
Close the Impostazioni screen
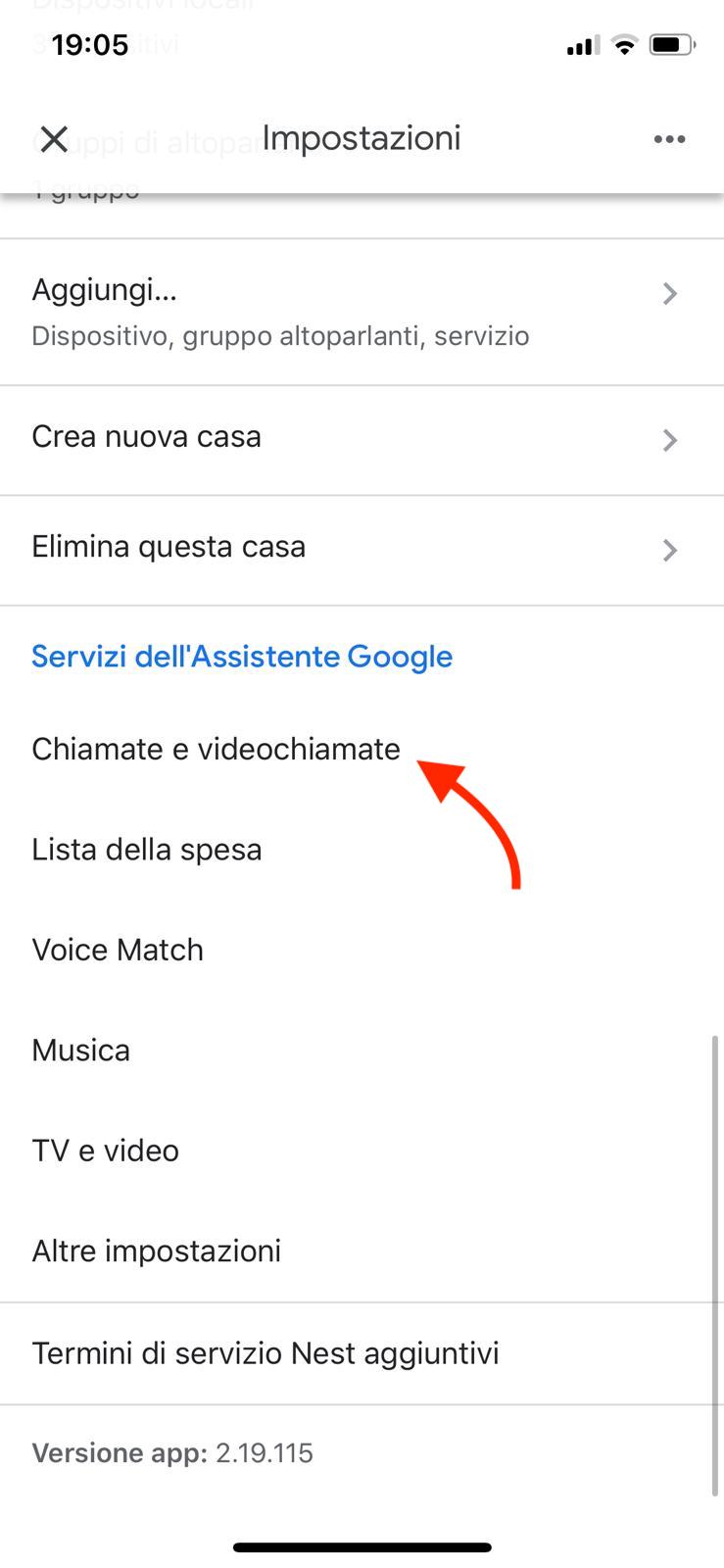pyautogui.click(x=54, y=139)
